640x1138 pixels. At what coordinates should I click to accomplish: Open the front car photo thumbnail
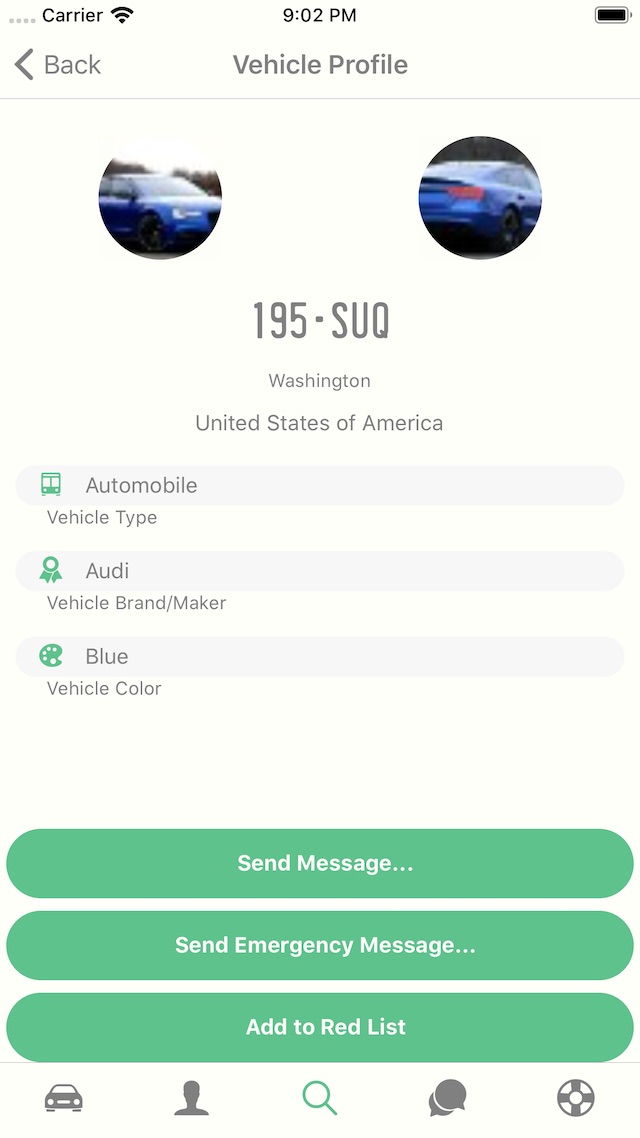pyautogui.click(x=160, y=198)
